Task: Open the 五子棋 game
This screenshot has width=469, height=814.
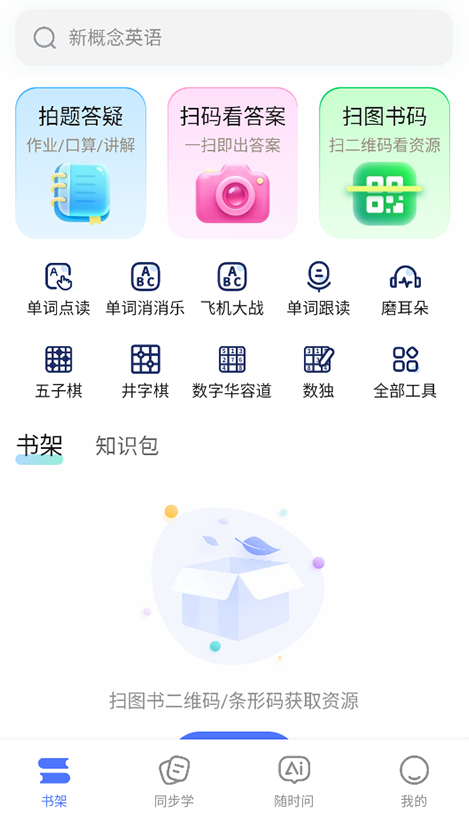Action: click(x=59, y=372)
